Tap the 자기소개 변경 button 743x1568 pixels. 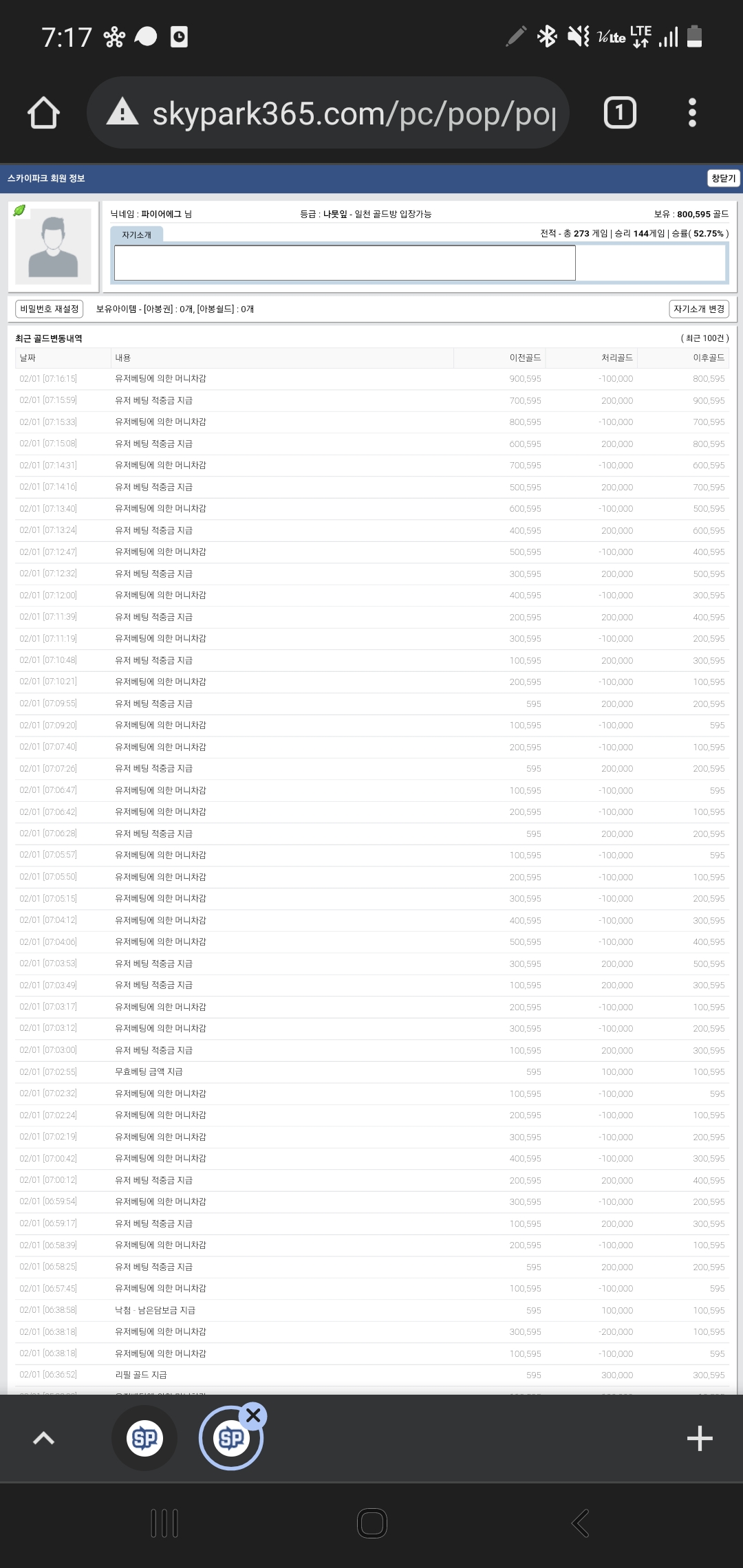click(x=698, y=309)
